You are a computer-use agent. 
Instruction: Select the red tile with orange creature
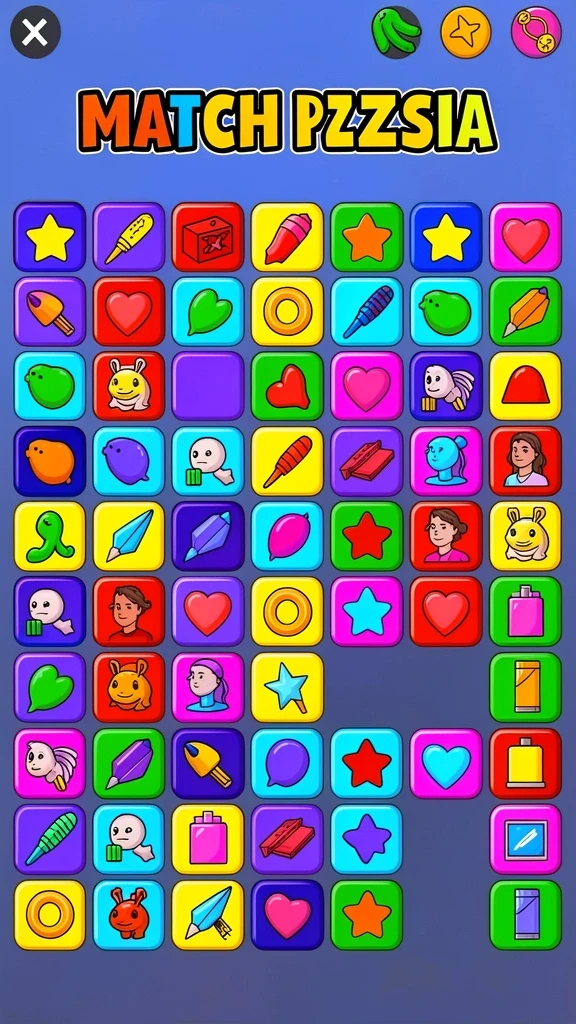pyautogui.click(x=129, y=688)
